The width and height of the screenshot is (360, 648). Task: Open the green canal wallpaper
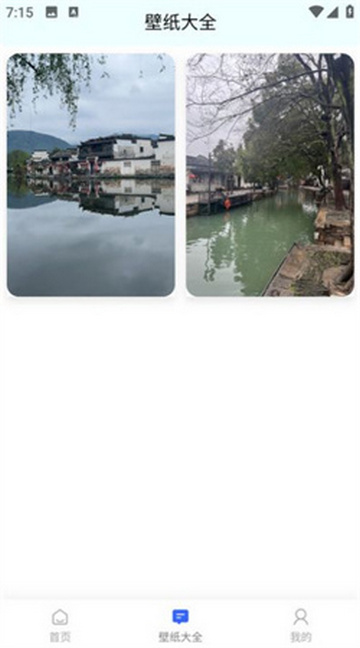click(x=270, y=175)
